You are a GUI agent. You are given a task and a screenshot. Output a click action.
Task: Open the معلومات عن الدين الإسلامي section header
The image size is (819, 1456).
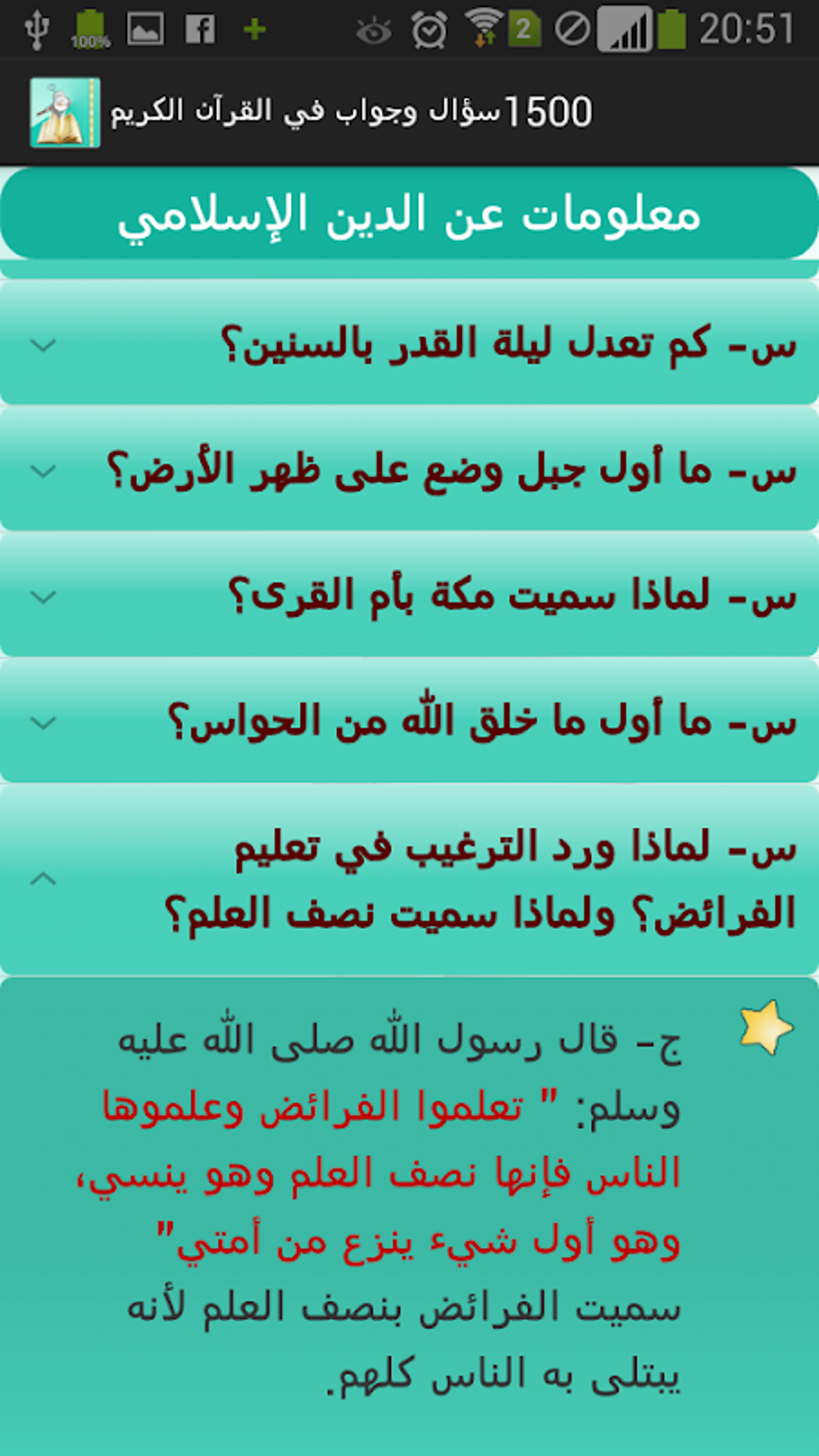tap(409, 214)
